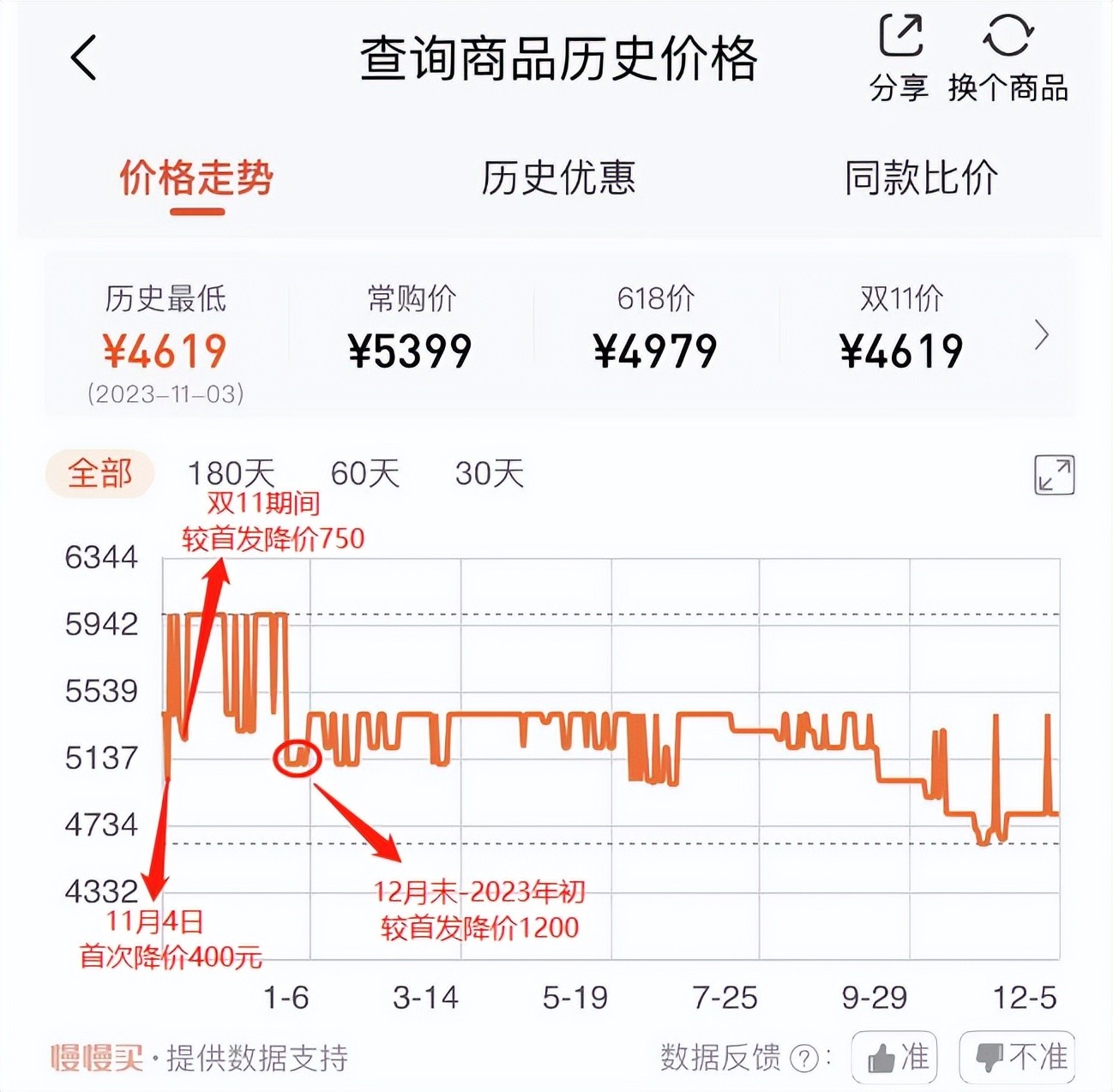
Task: Show the full 全部 price range
Action: tap(99, 473)
